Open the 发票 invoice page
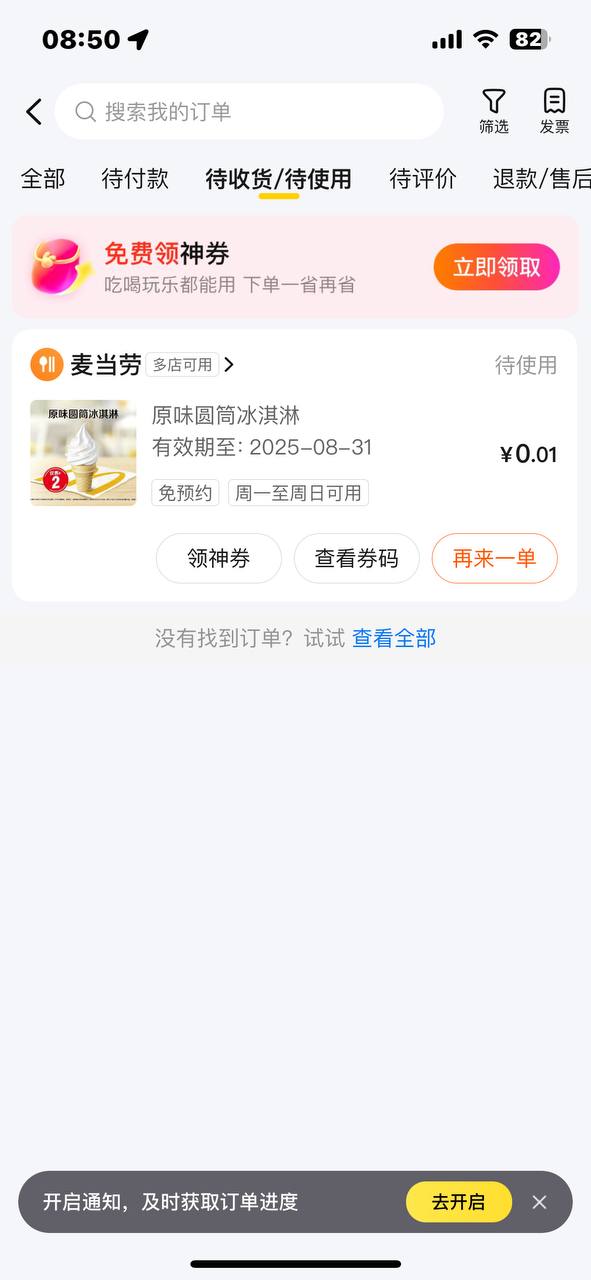The height and width of the screenshot is (1280, 591). [554, 111]
